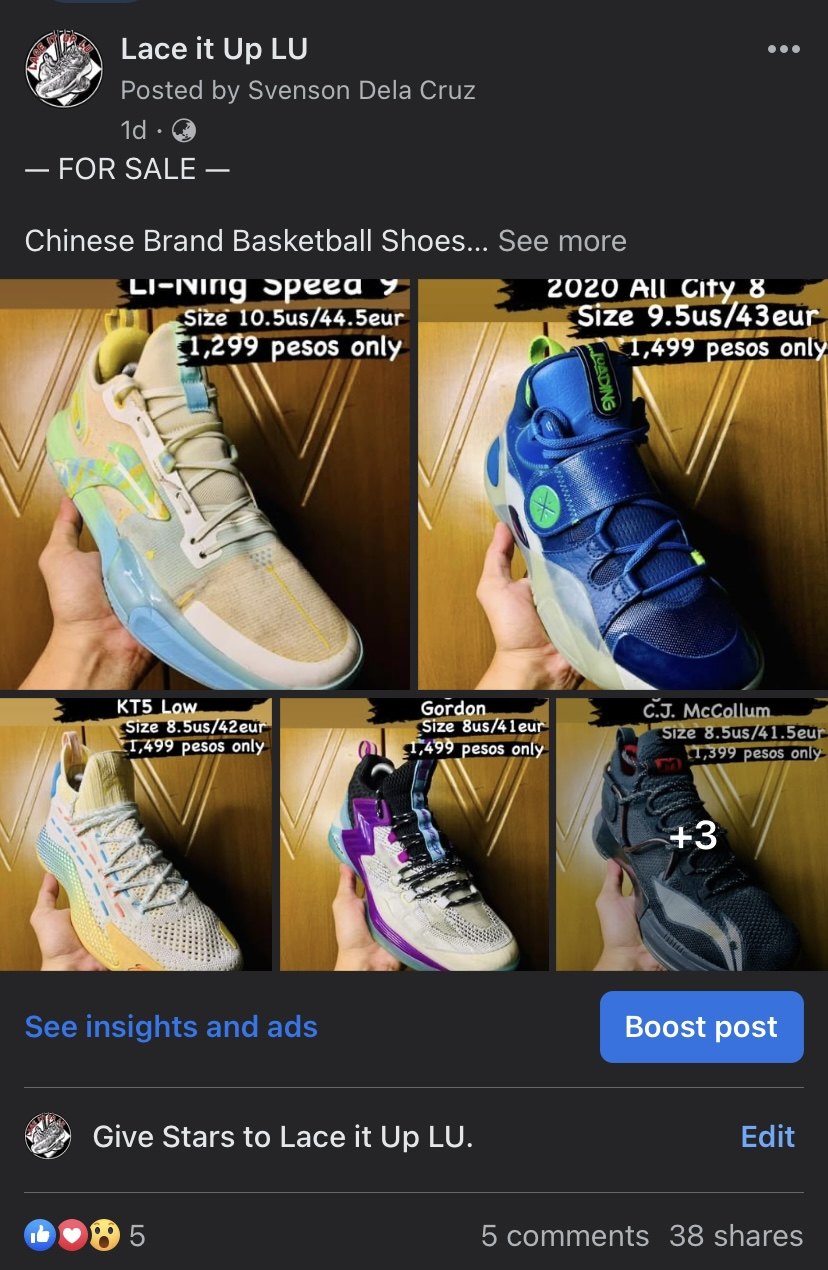Open the +3 more photos tile
The width and height of the screenshot is (828, 1270).
[692, 834]
